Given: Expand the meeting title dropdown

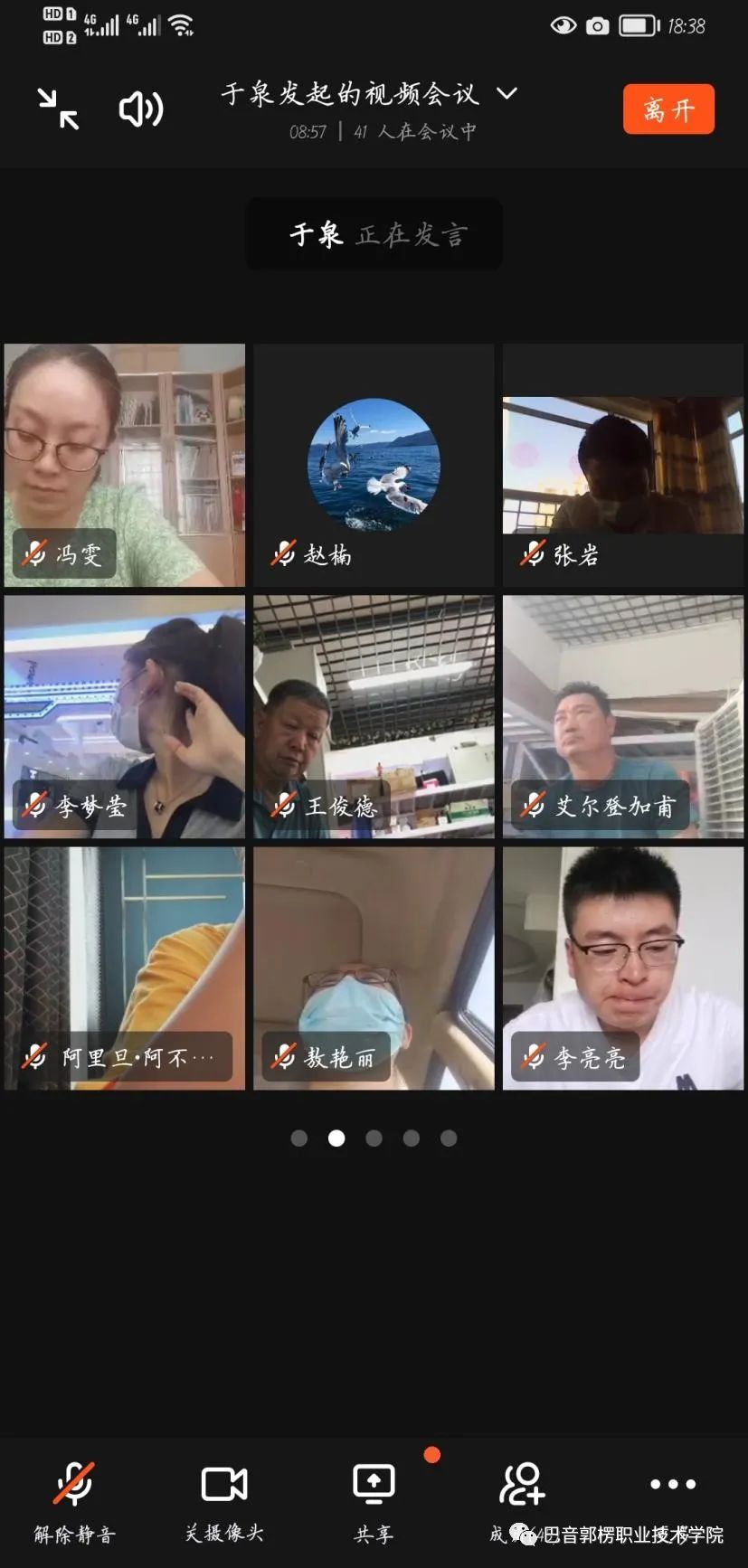Looking at the screenshot, I should pos(507,93).
